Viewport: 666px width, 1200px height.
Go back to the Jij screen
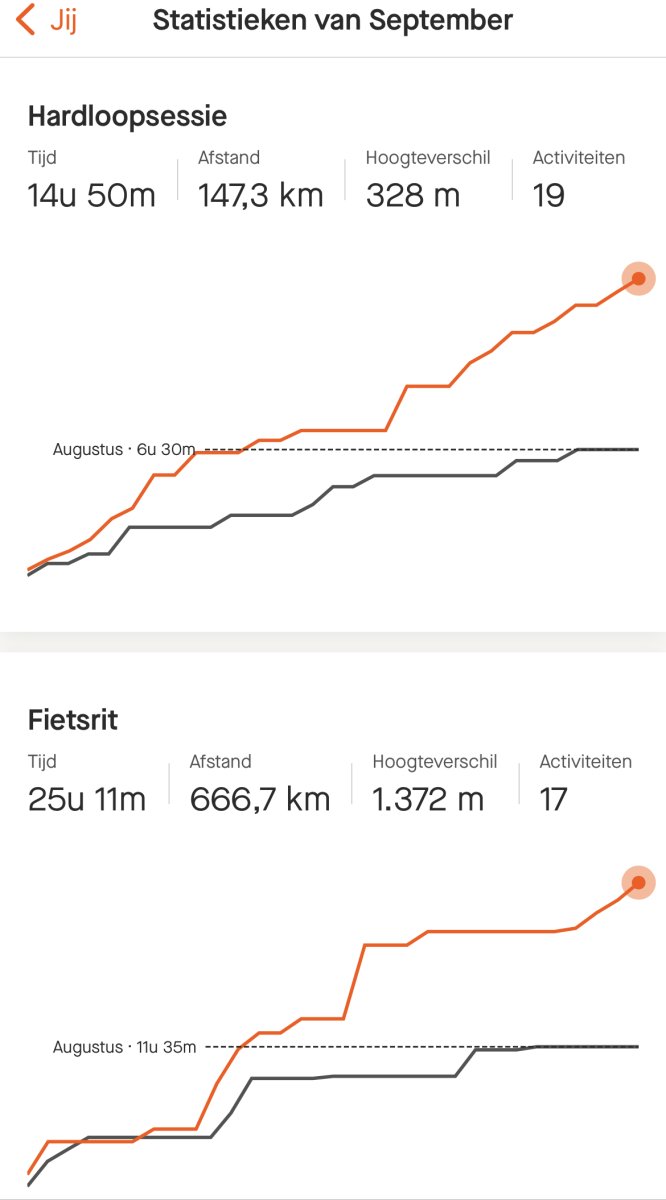46,20
